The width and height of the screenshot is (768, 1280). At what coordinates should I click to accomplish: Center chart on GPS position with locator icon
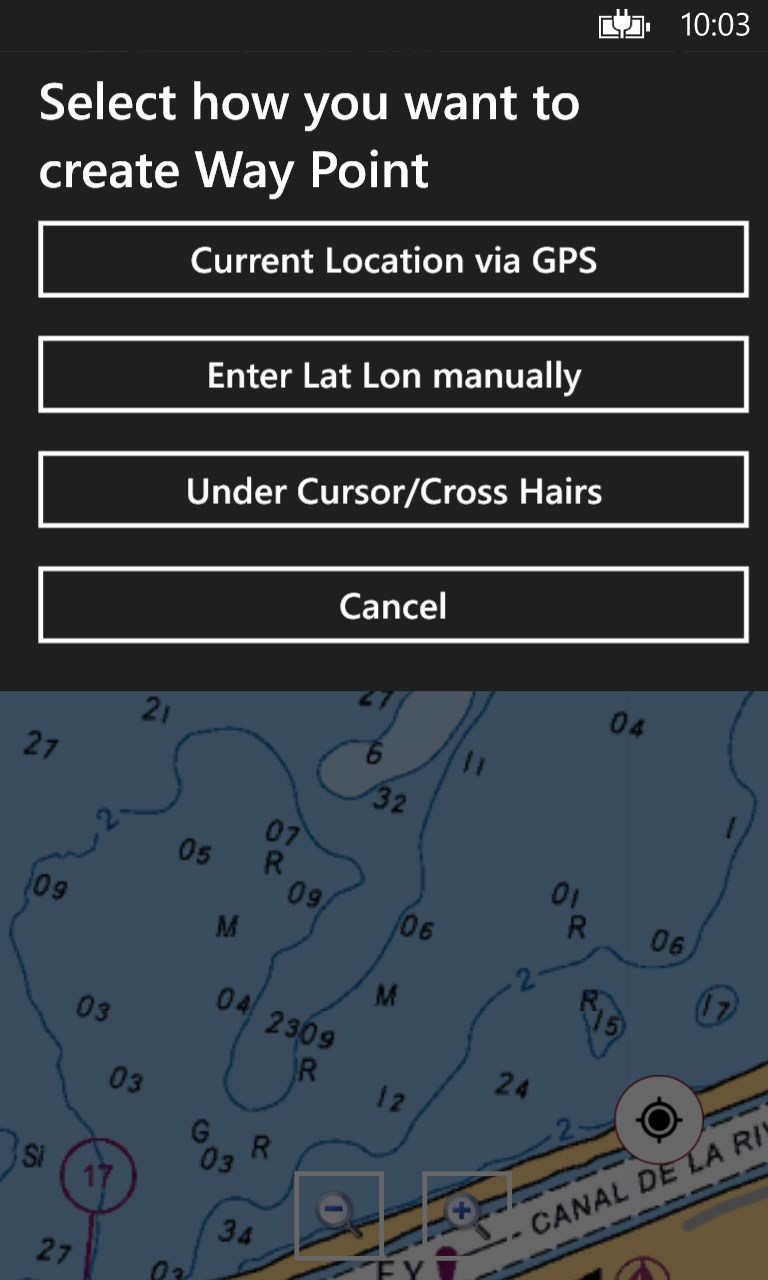659,1120
